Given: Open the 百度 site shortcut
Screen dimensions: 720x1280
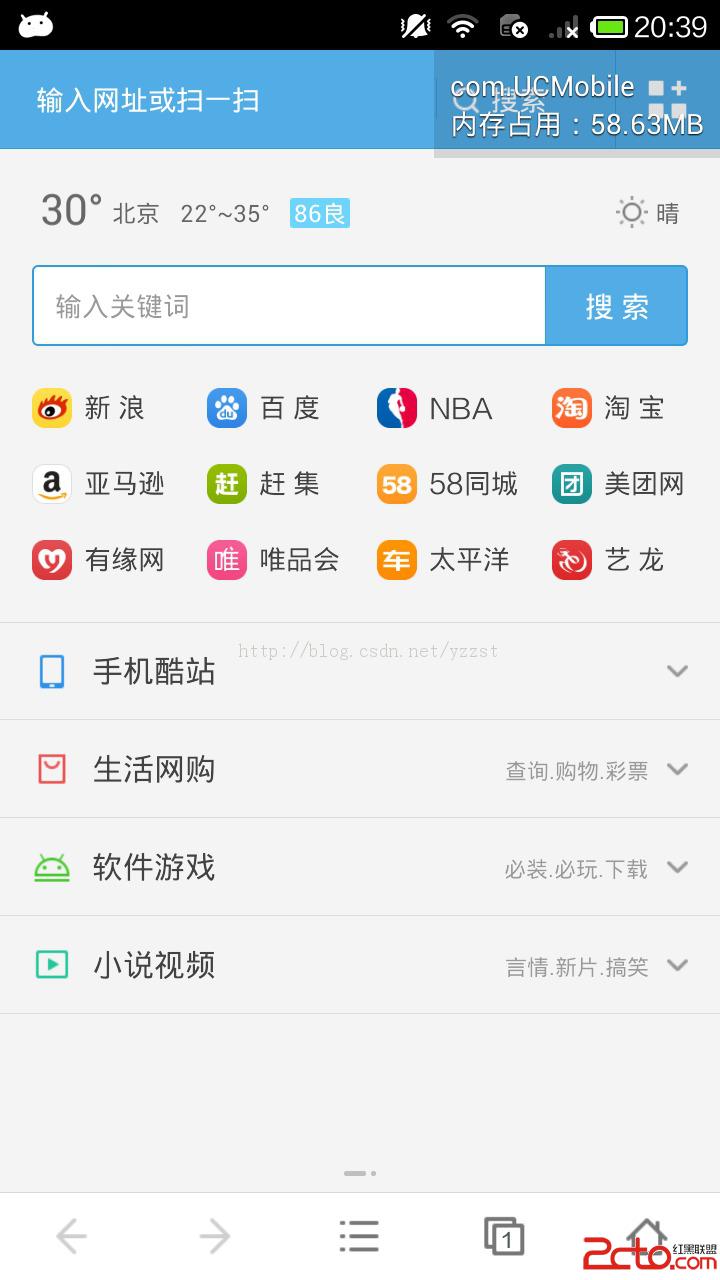Looking at the screenshot, I should pos(264,408).
